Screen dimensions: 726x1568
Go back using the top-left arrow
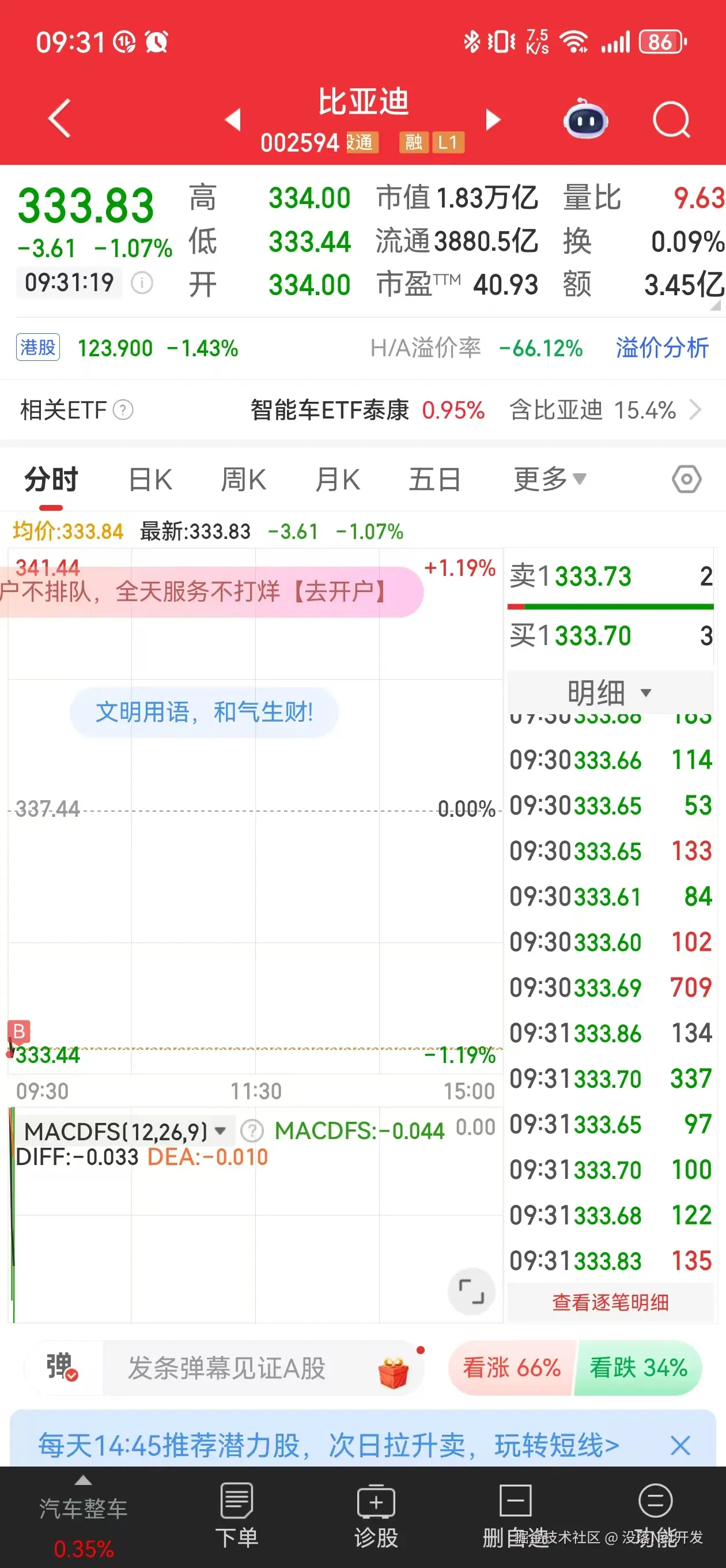(60, 119)
